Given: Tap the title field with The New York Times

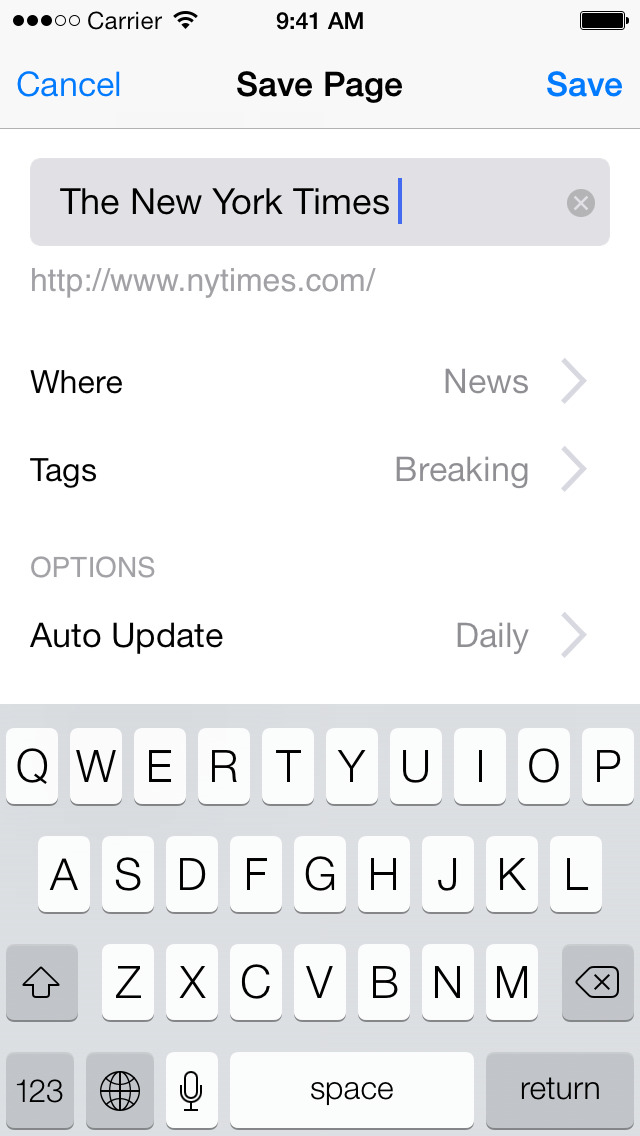Looking at the screenshot, I should pos(300,202).
